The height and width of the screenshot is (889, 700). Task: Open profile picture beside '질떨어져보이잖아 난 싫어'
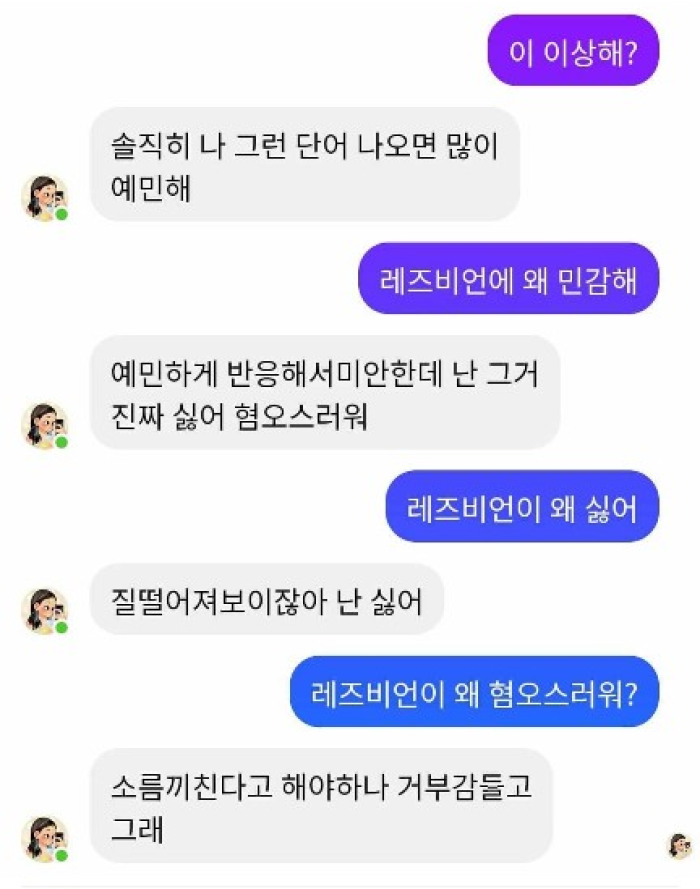click(44, 610)
